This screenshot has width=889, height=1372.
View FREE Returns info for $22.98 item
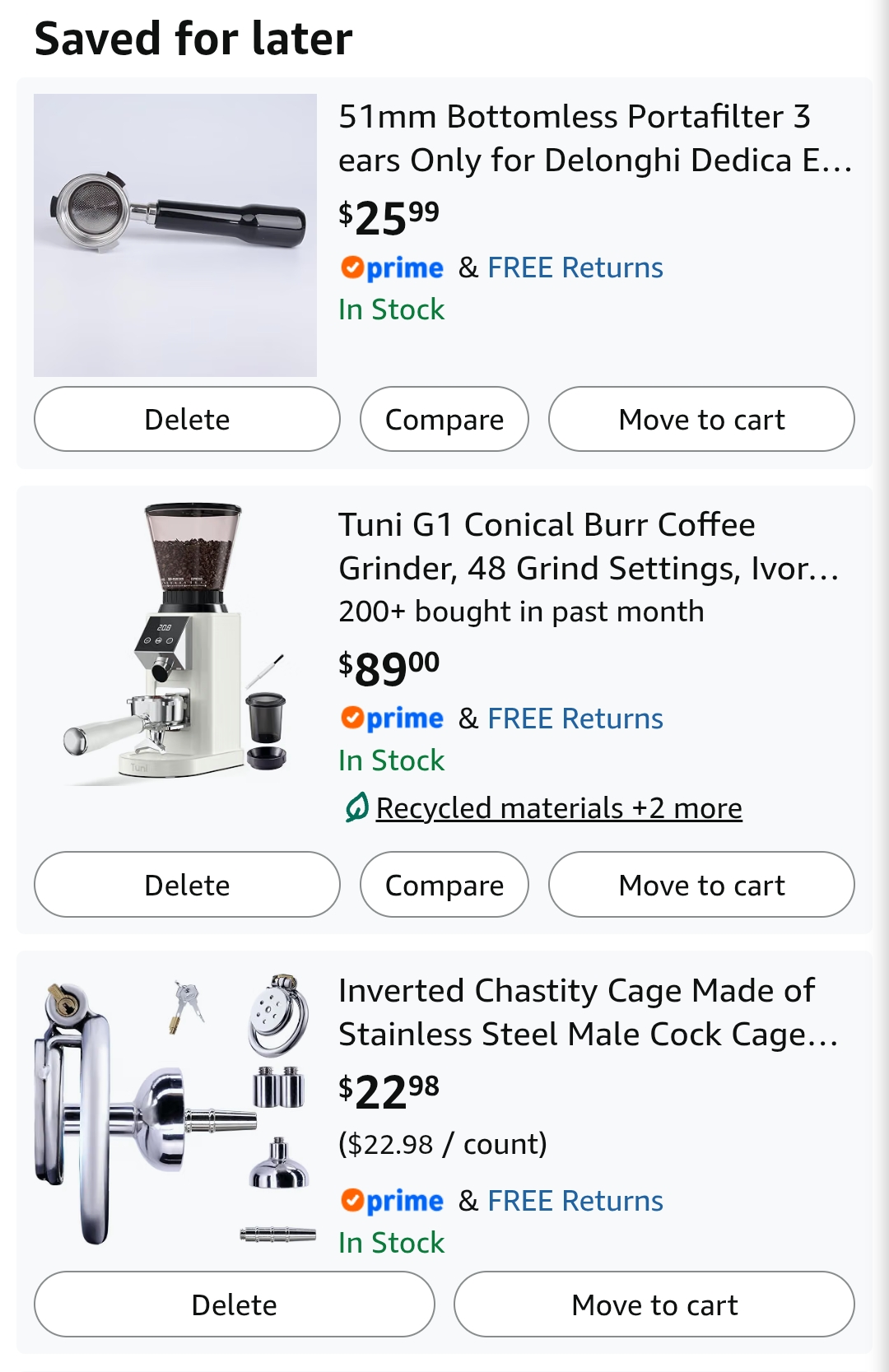coord(575,1201)
